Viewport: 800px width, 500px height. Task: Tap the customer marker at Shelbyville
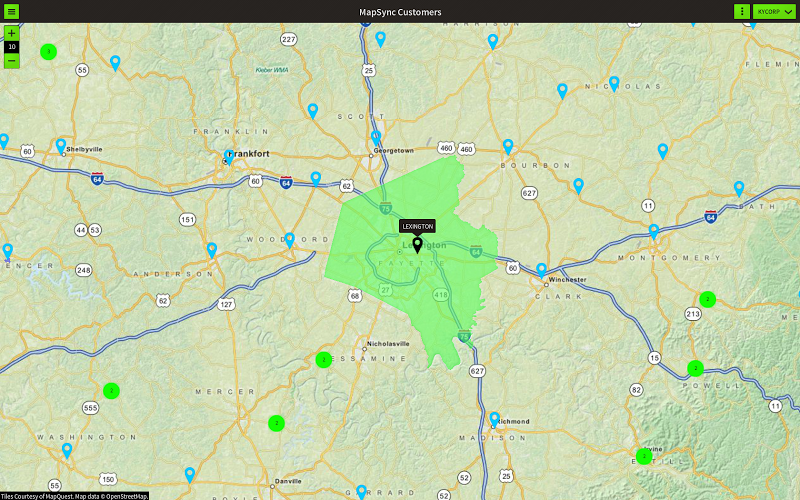61,146
